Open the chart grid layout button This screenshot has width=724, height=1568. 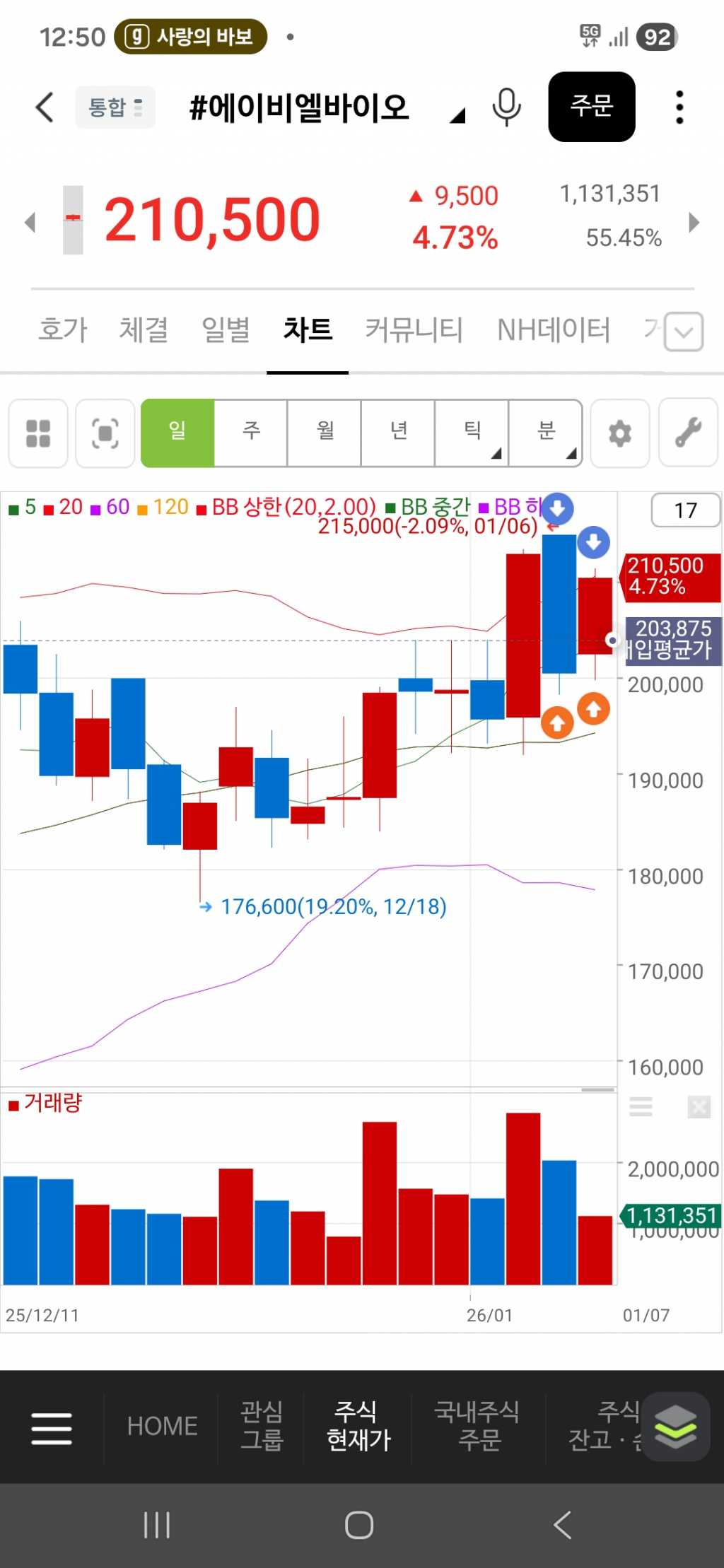coord(38,433)
